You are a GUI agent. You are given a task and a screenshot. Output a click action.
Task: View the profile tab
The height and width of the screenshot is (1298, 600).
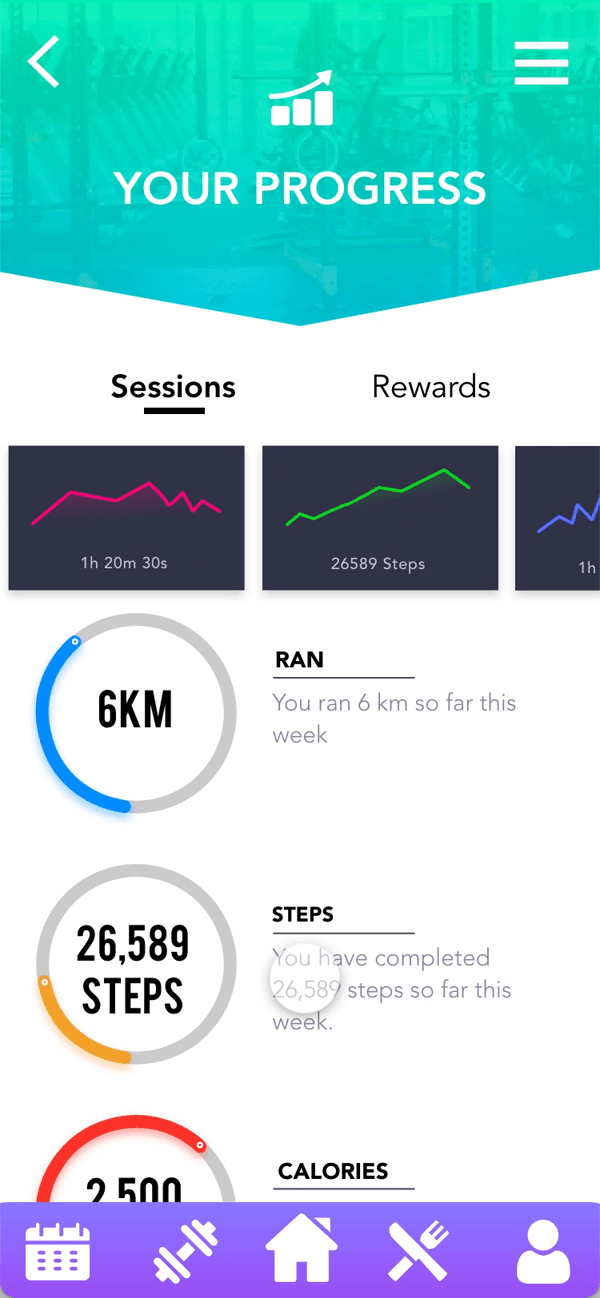(x=545, y=1250)
